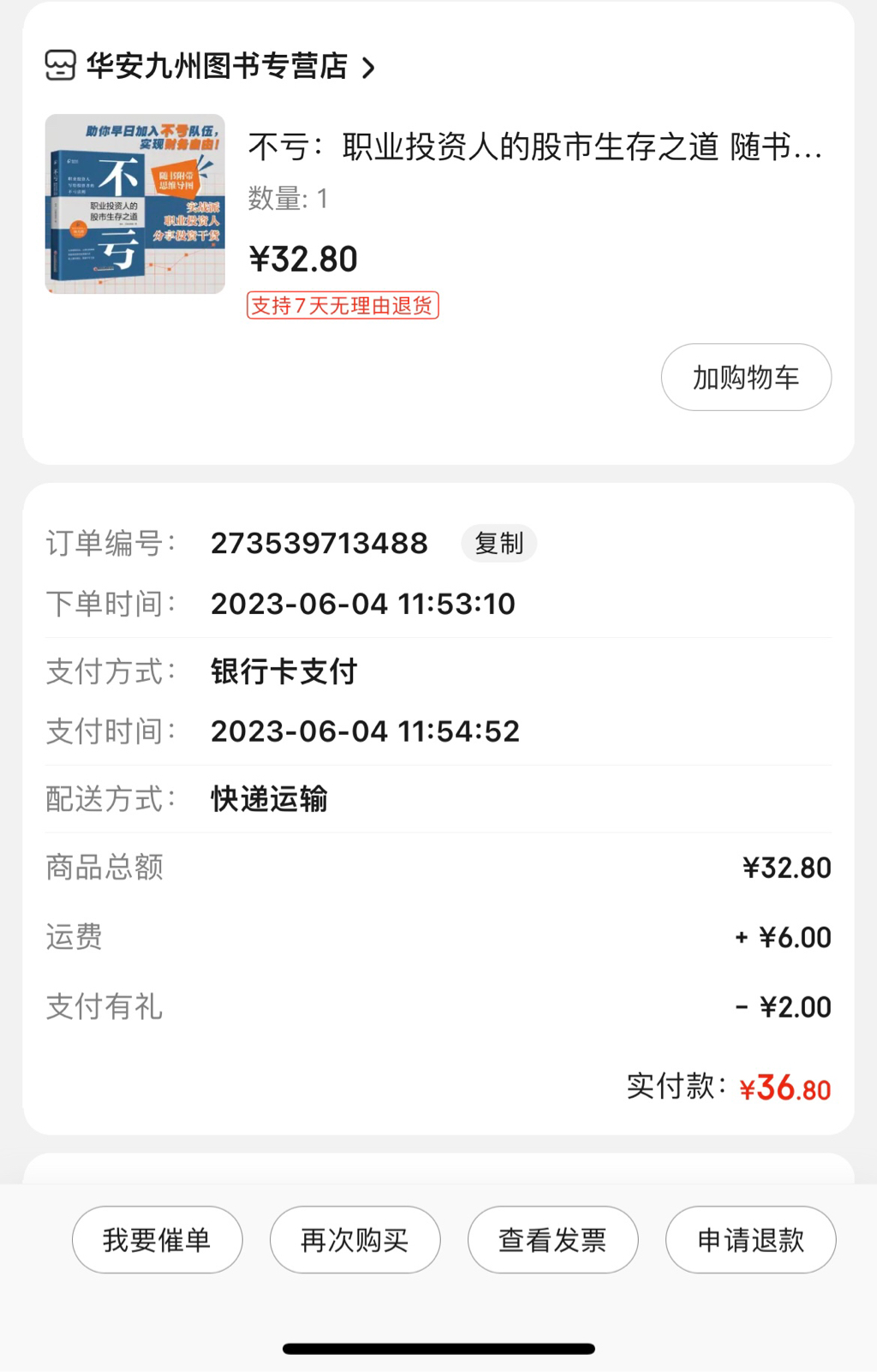The width and height of the screenshot is (877, 1372).
Task: Select 再次购买 to buy again
Action: (355, 1239)
